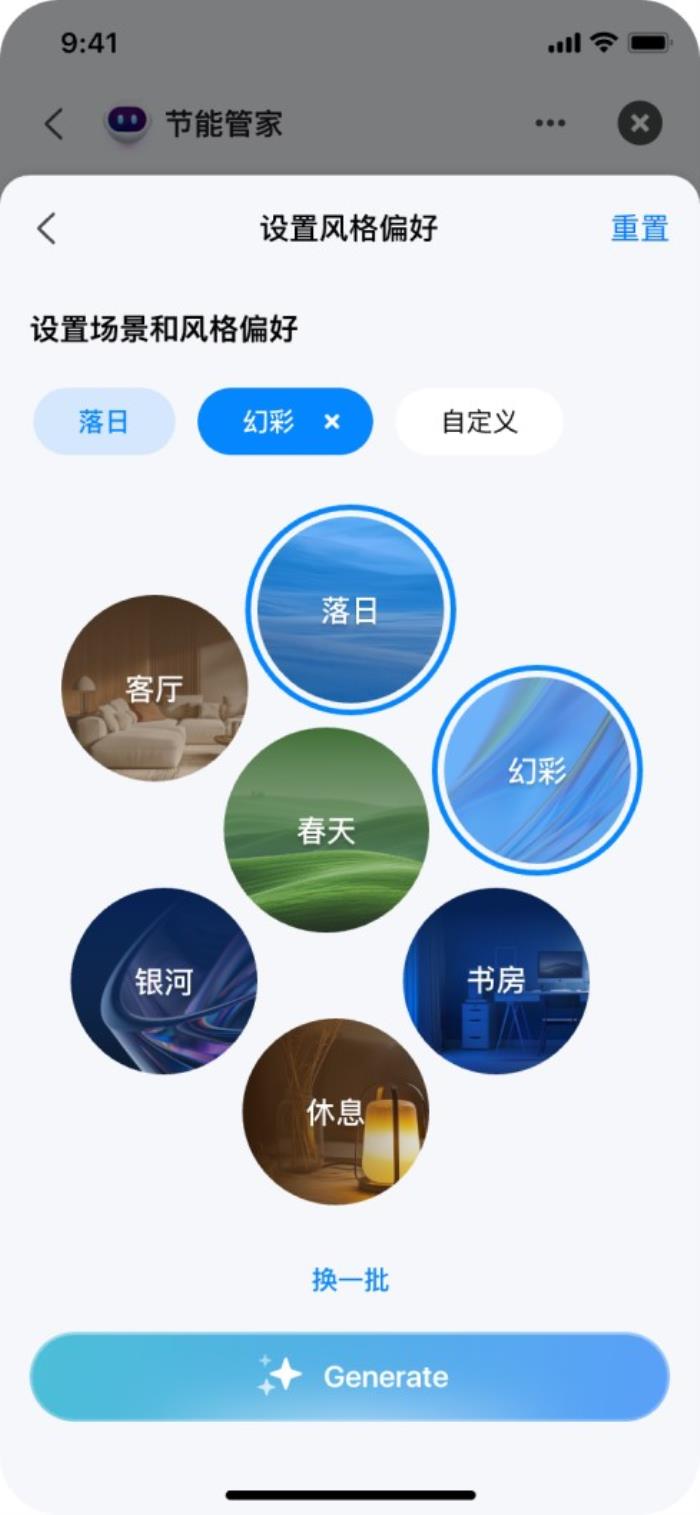Choose the 书房 scene circle
The width and height of the screenshot is (700, 1515).
click(496, 981)
